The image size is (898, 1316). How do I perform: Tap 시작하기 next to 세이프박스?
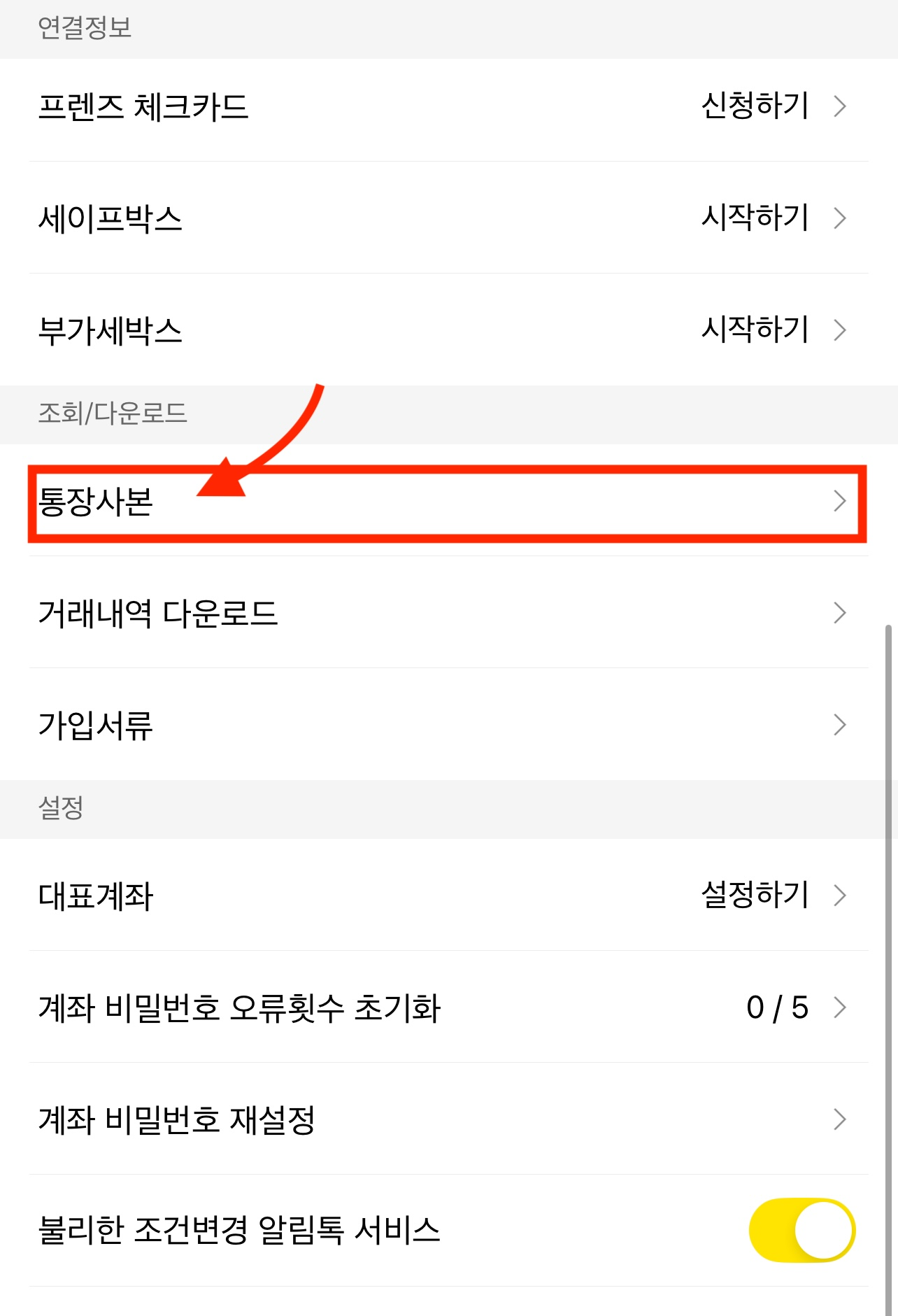pyautogui.click(x=757, y=217)
